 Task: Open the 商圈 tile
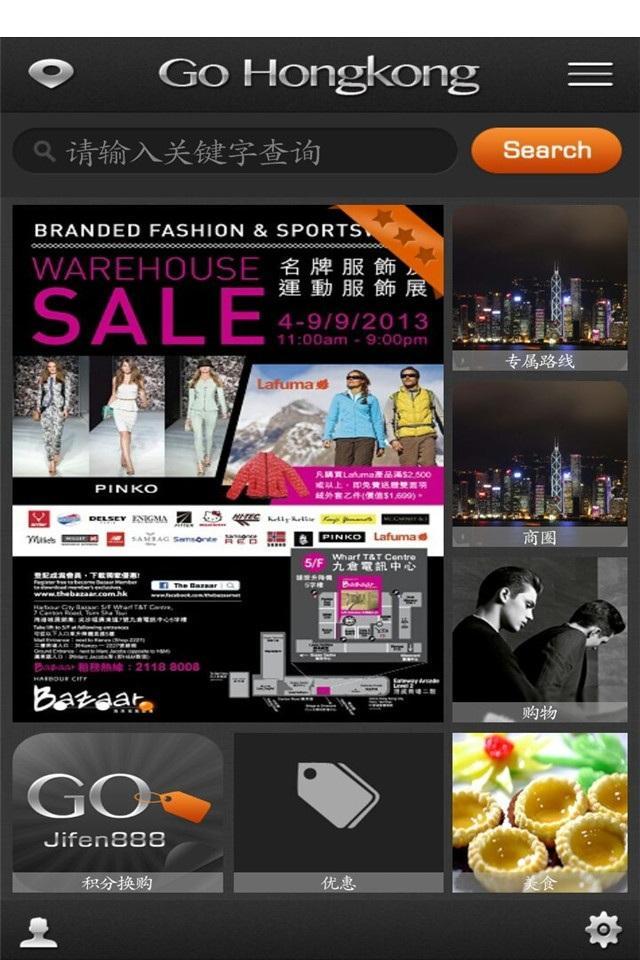click(x=540, y=463)
